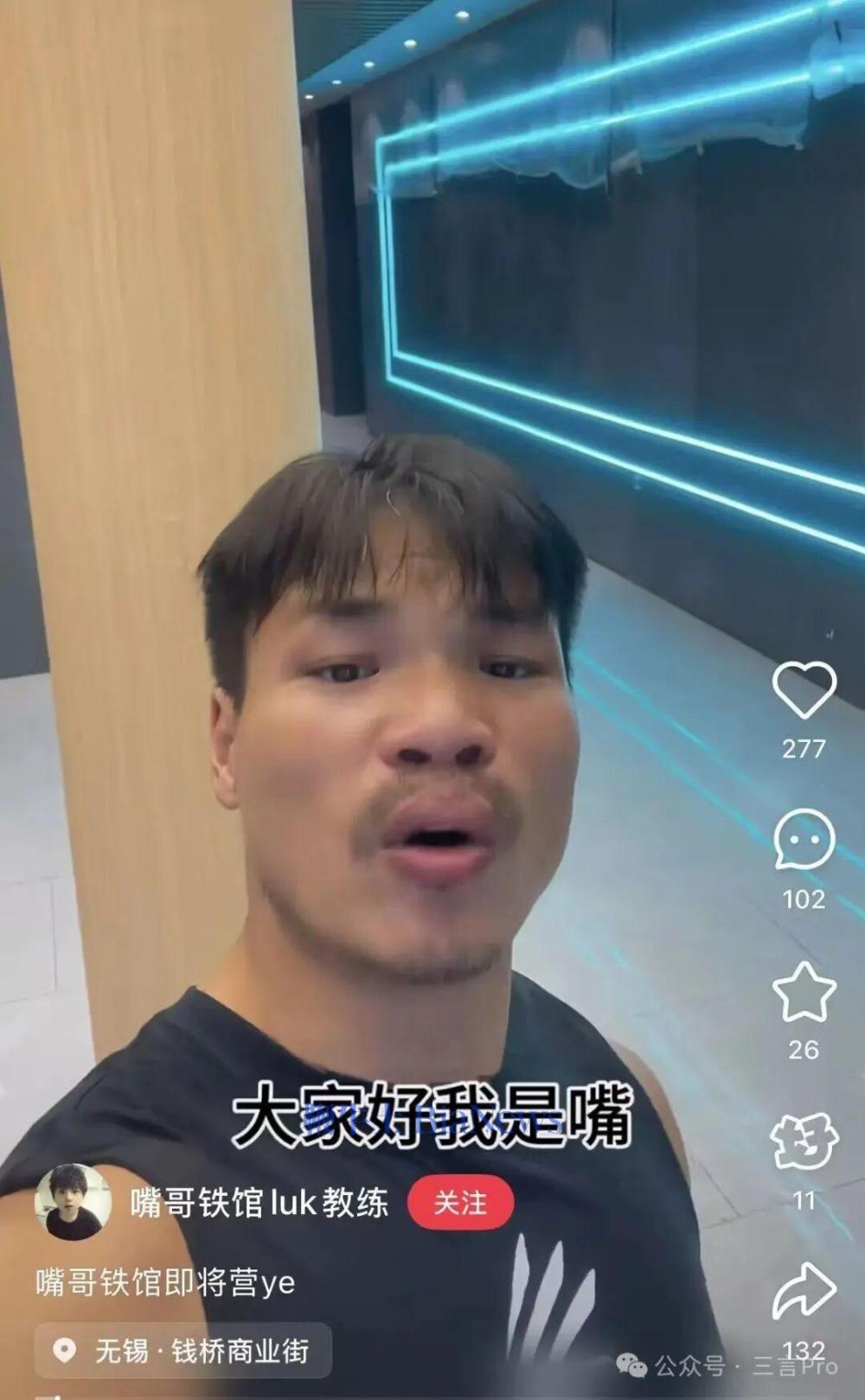Tap the 好 recommend icon
This screenshot has width=865, height=1400.
coord(804,1141)
